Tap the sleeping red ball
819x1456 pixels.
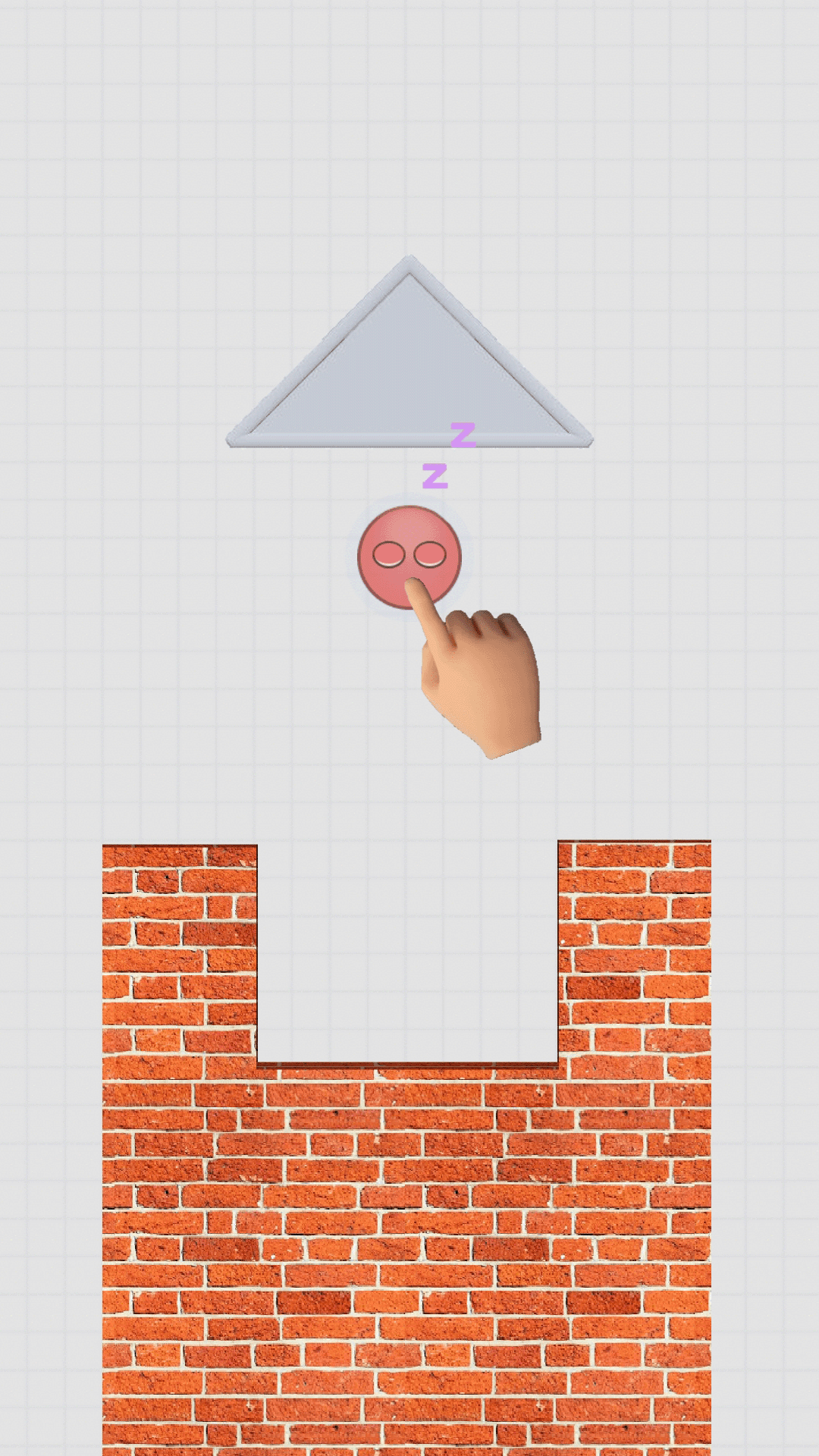pos(409,557)
